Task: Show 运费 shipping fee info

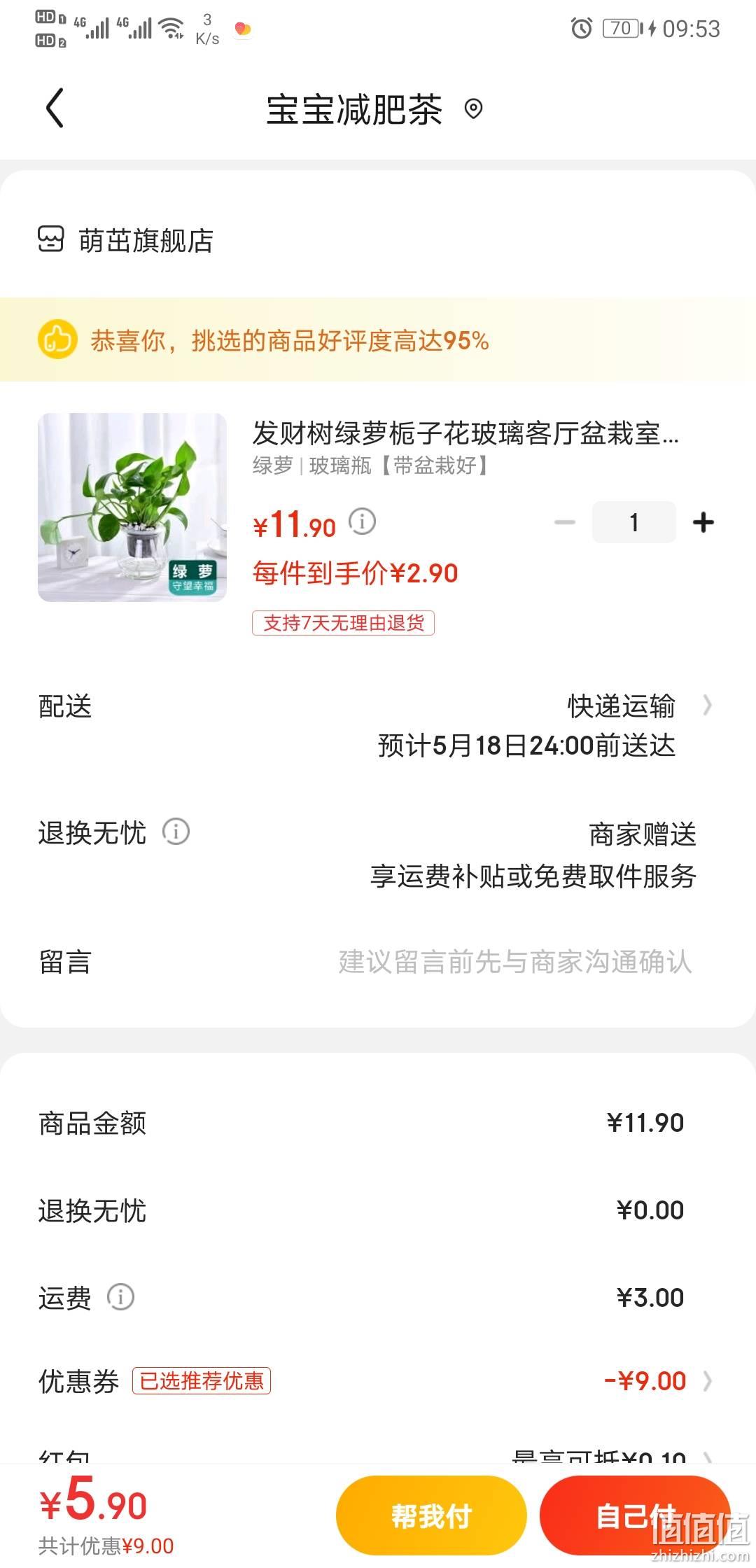Action: 120,1297
